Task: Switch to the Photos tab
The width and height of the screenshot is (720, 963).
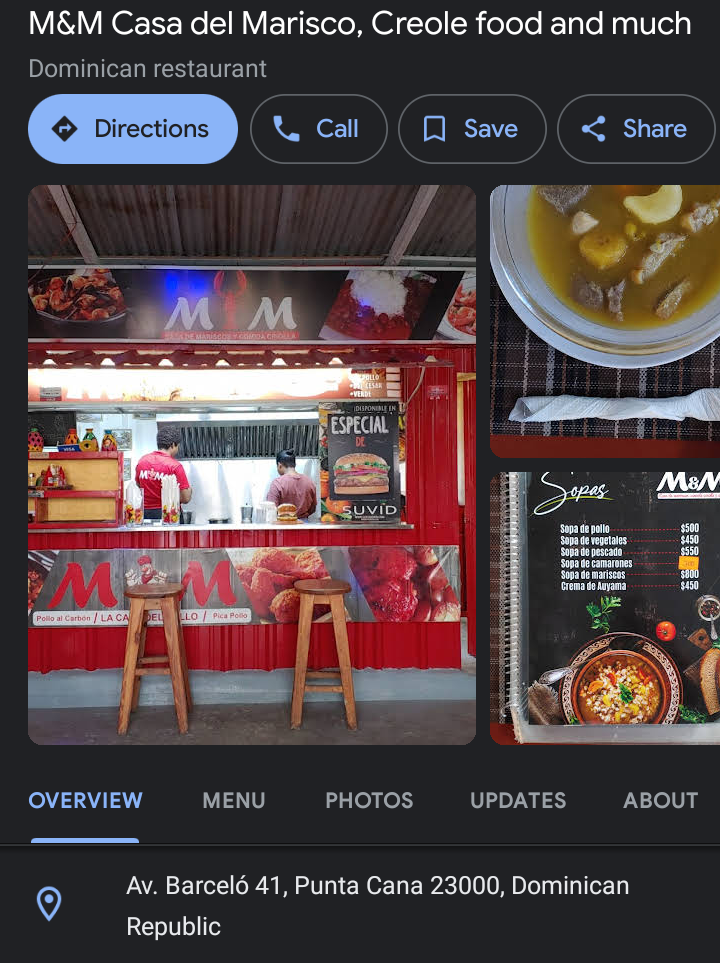Action: point(369,800)
